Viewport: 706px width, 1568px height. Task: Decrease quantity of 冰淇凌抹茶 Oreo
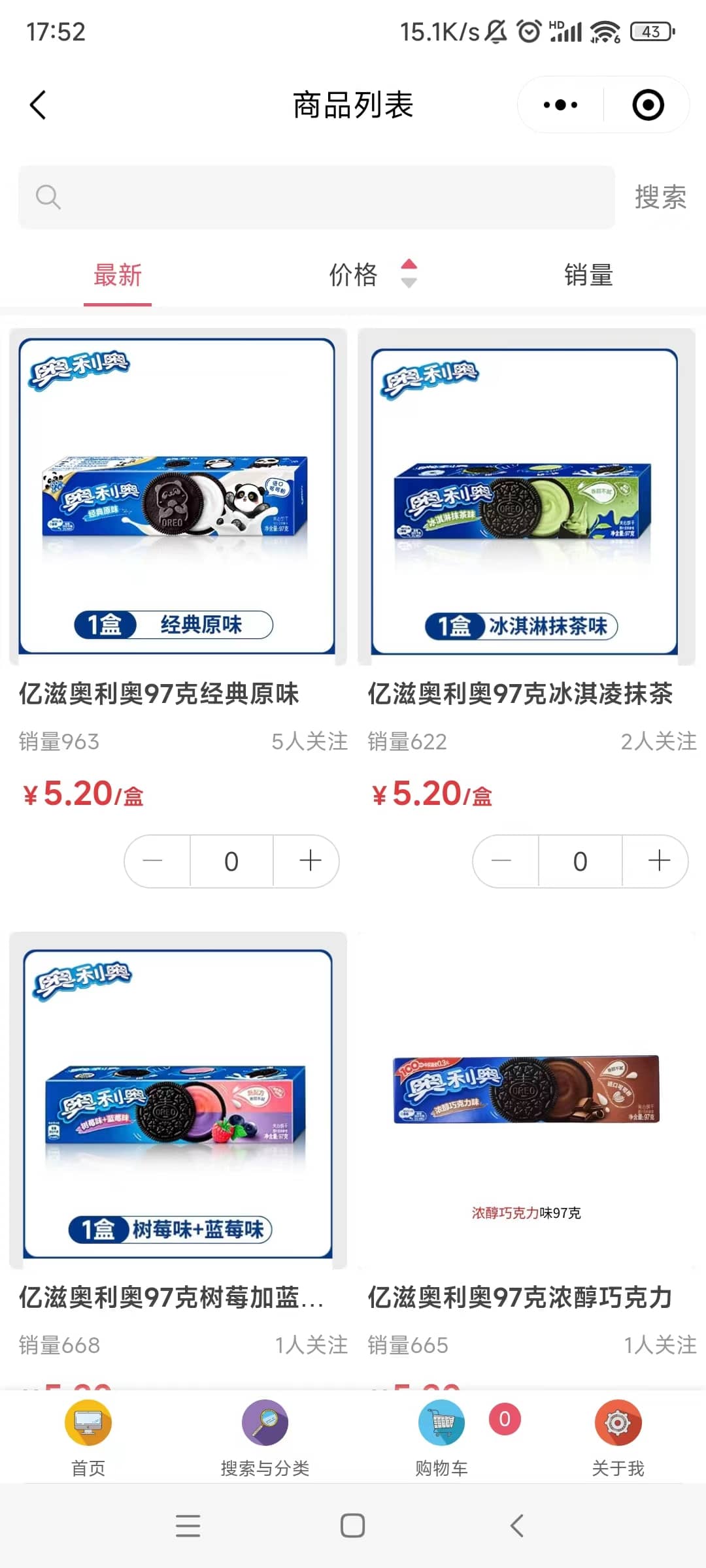501,861
